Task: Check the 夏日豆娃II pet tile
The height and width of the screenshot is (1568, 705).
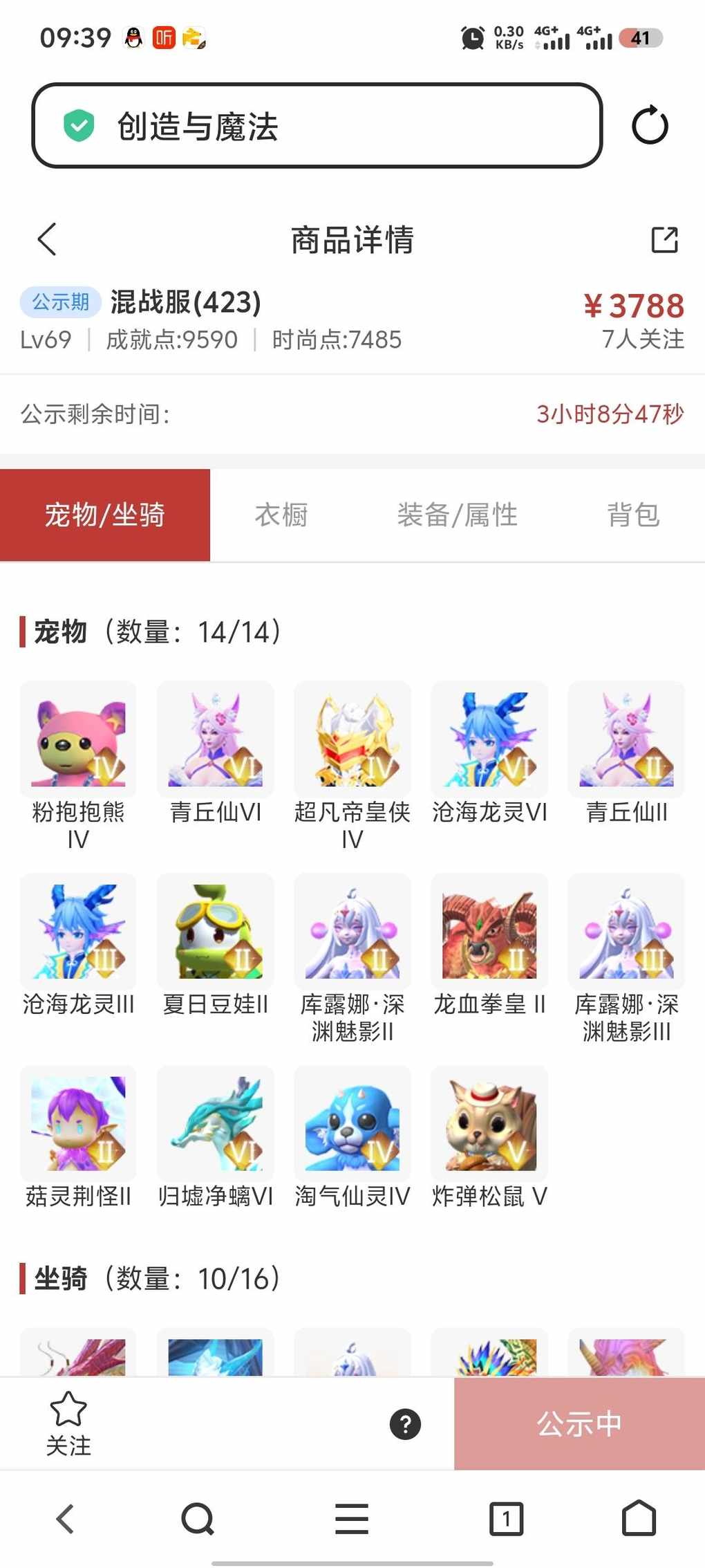Action: click(216, 932)
